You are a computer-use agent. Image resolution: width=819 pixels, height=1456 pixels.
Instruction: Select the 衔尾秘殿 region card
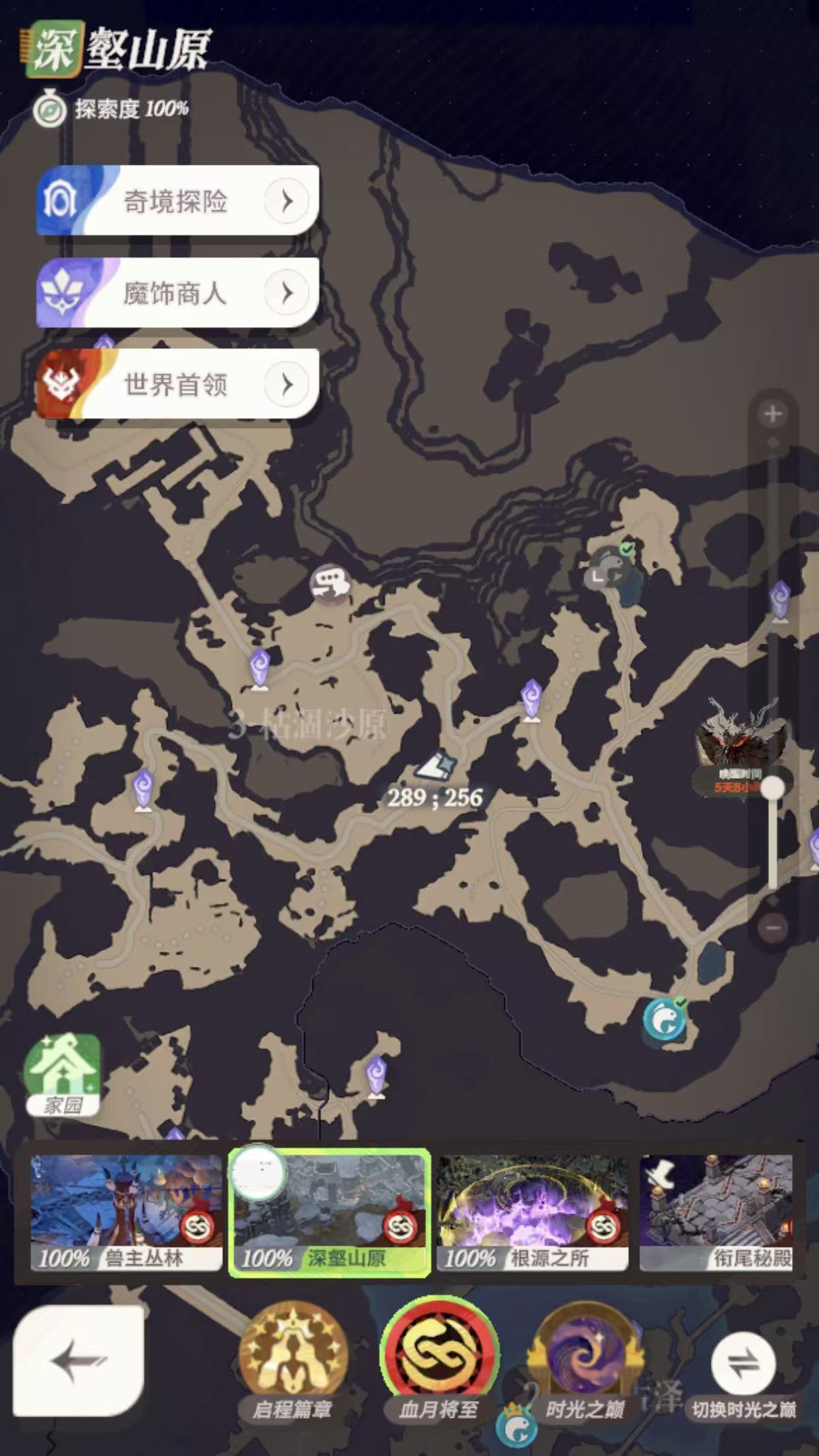(x=716, y=1213)
